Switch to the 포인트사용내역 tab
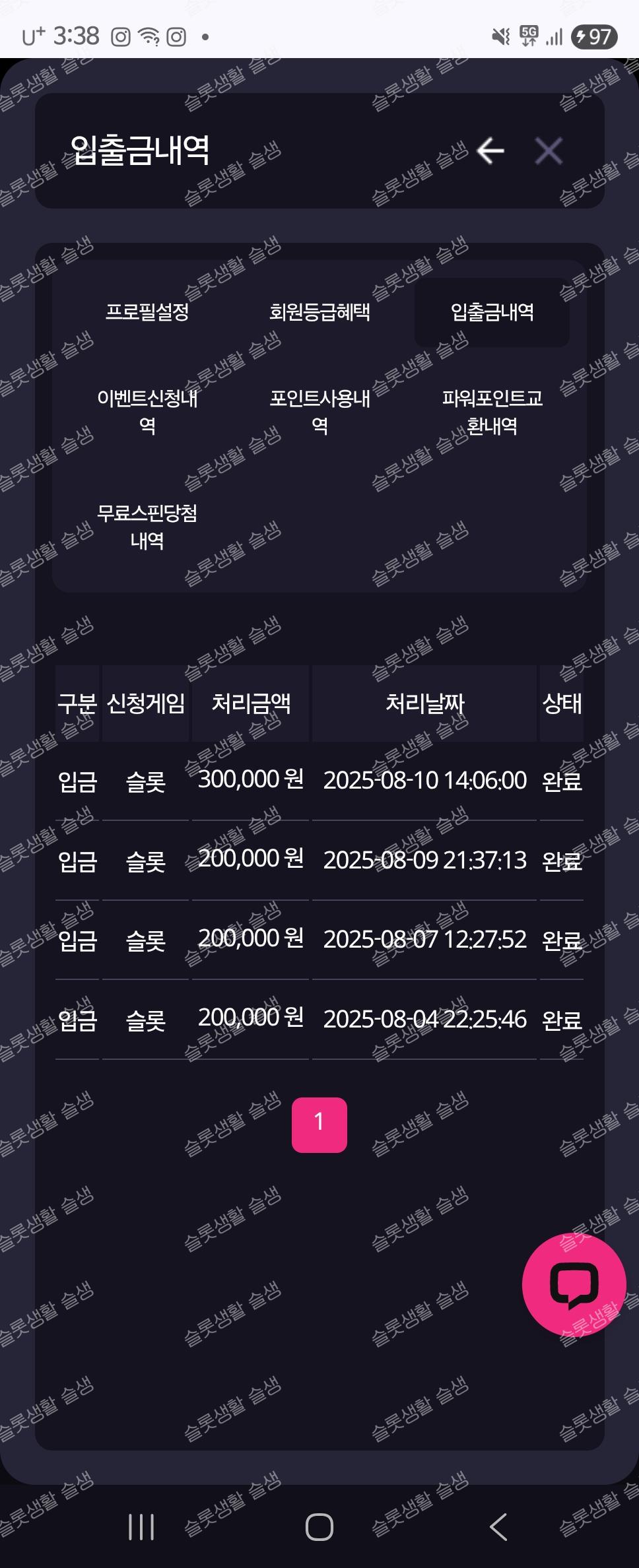Screen dimensions: 639x1568 coord(319,412)
